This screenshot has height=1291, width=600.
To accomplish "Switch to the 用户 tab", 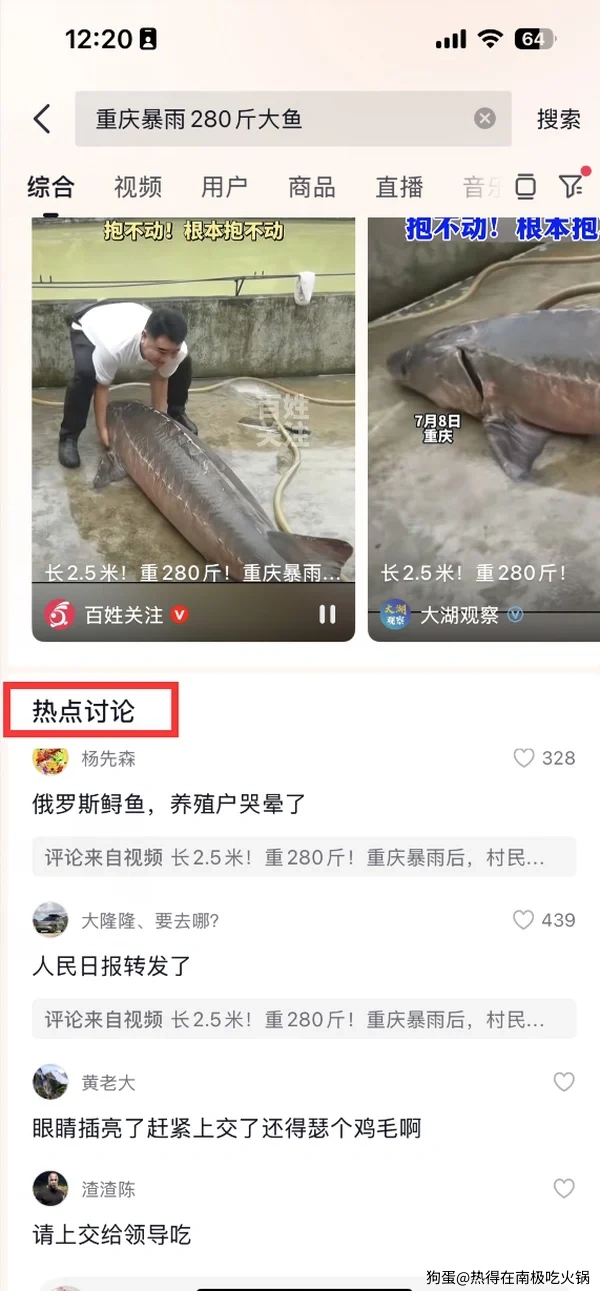I will click(x=224, y=187).
